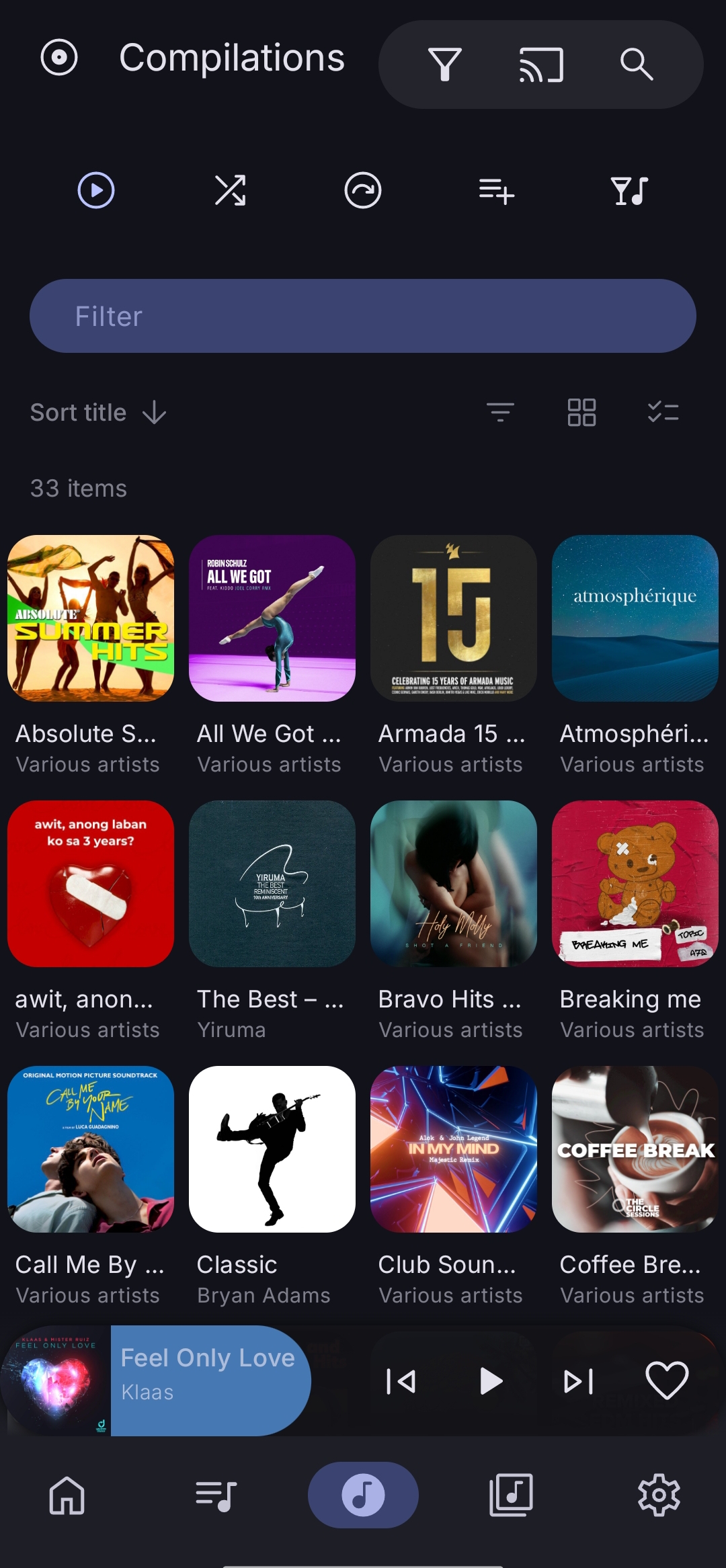Tap the cast icon

coord(541,65)
